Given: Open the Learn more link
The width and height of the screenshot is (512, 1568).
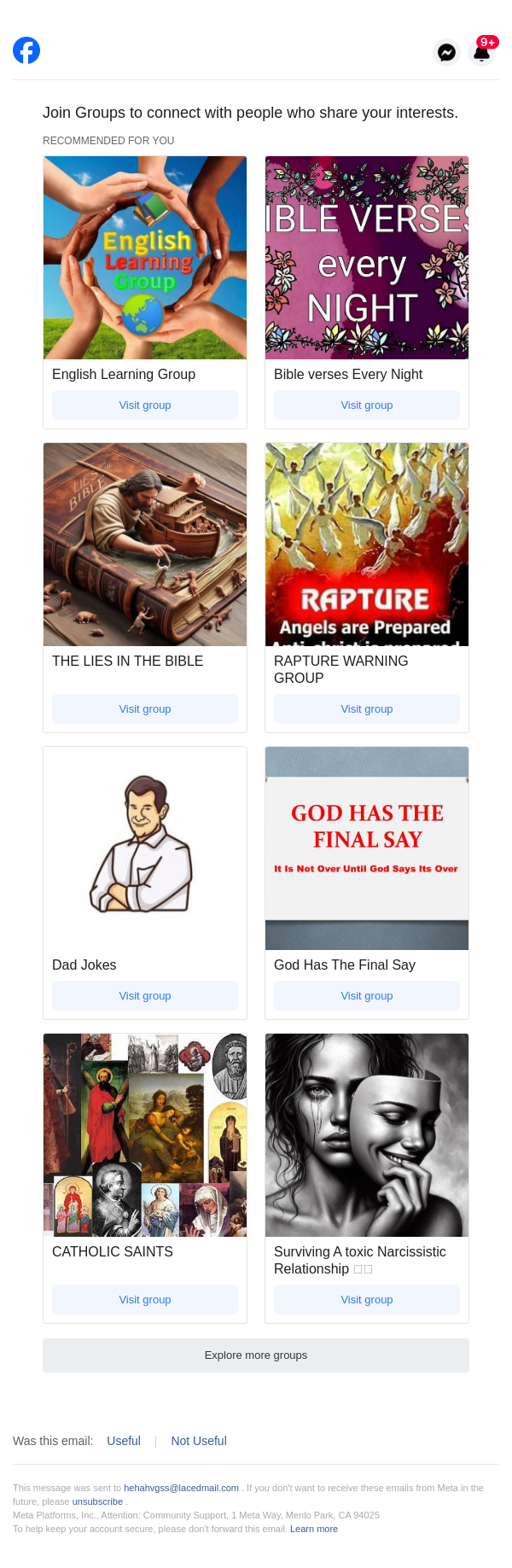Looking at the screenshot, I should coord(314,1529).
